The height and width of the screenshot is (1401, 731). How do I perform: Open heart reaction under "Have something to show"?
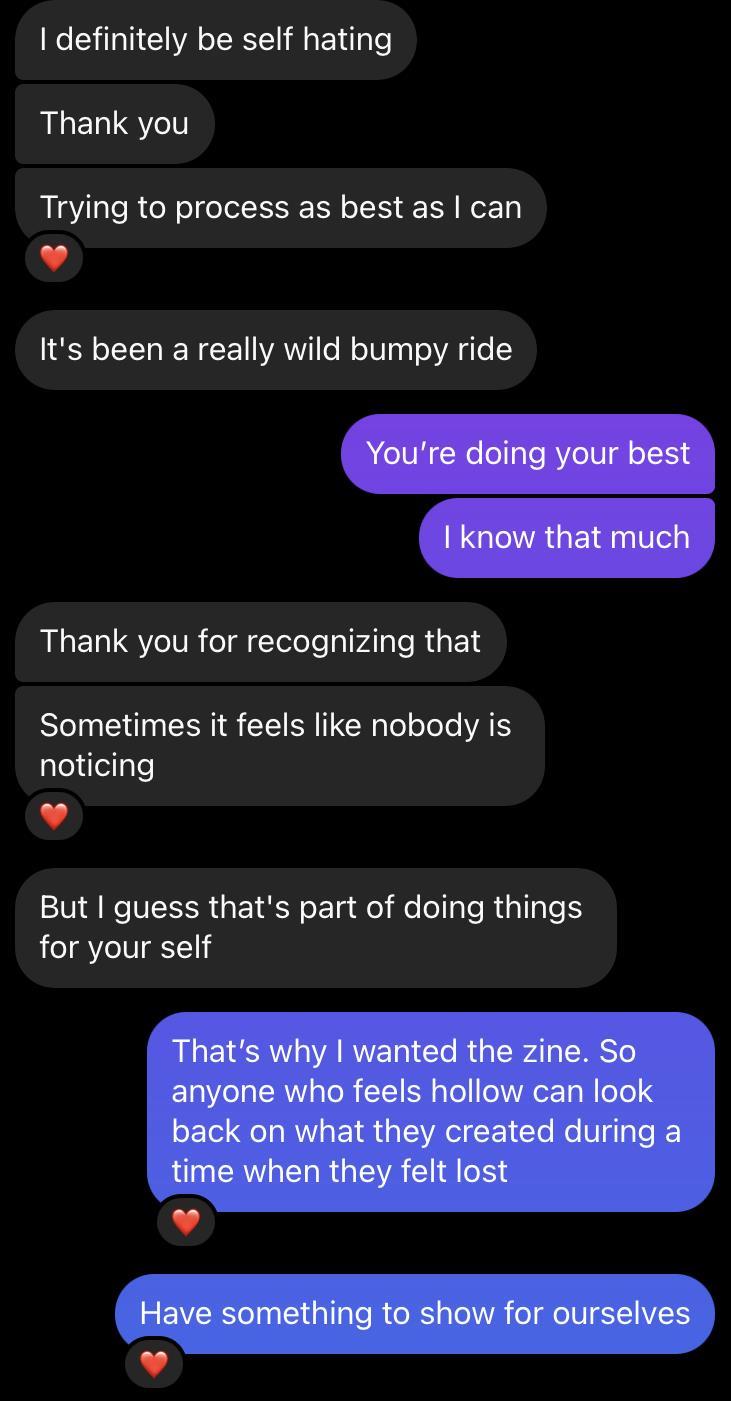point(154,1363)
